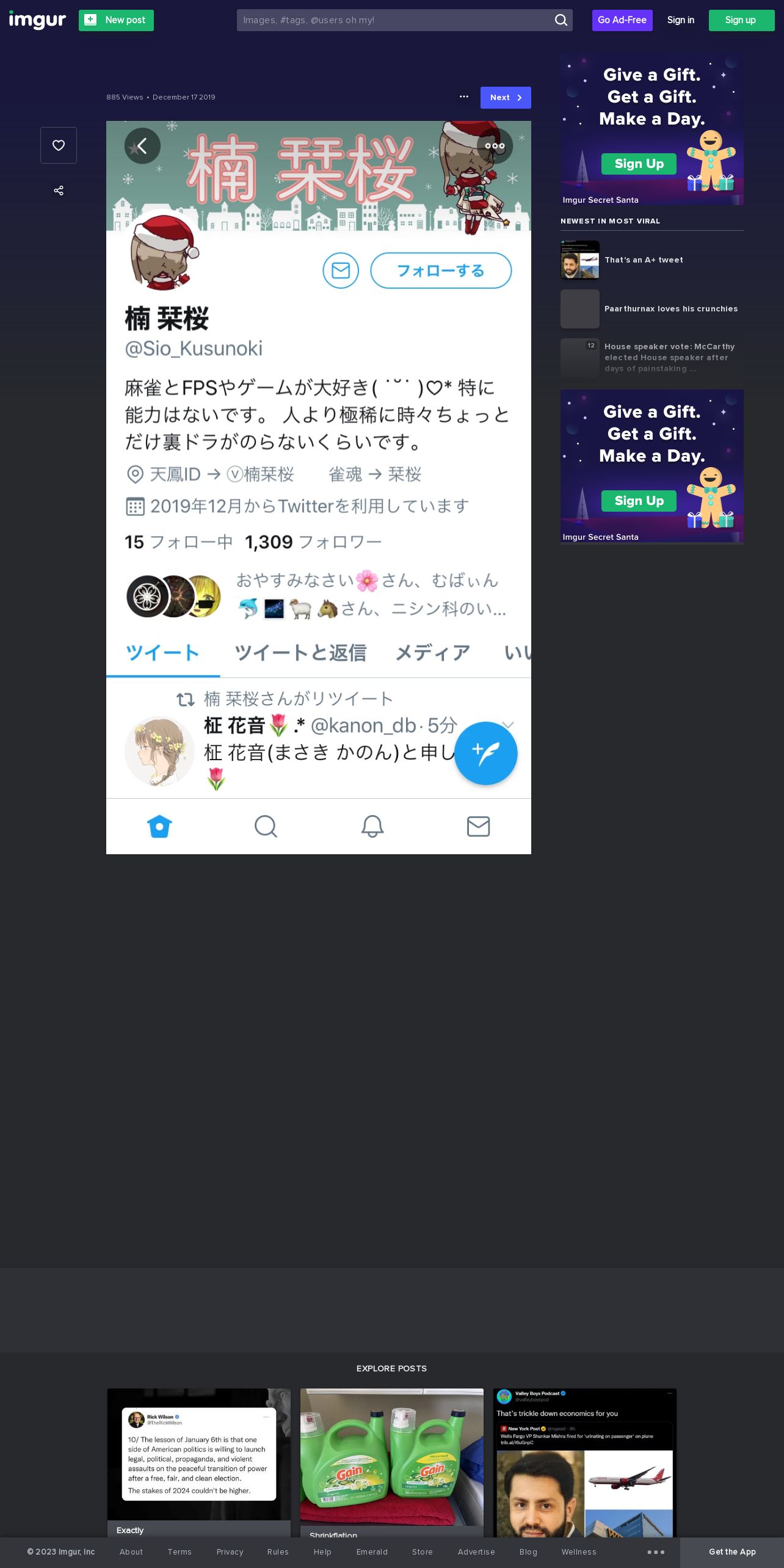Viewport: 784px width, 1568px height.
Task: Open the post options three-dot menu
Action: (x=464, y=97)
